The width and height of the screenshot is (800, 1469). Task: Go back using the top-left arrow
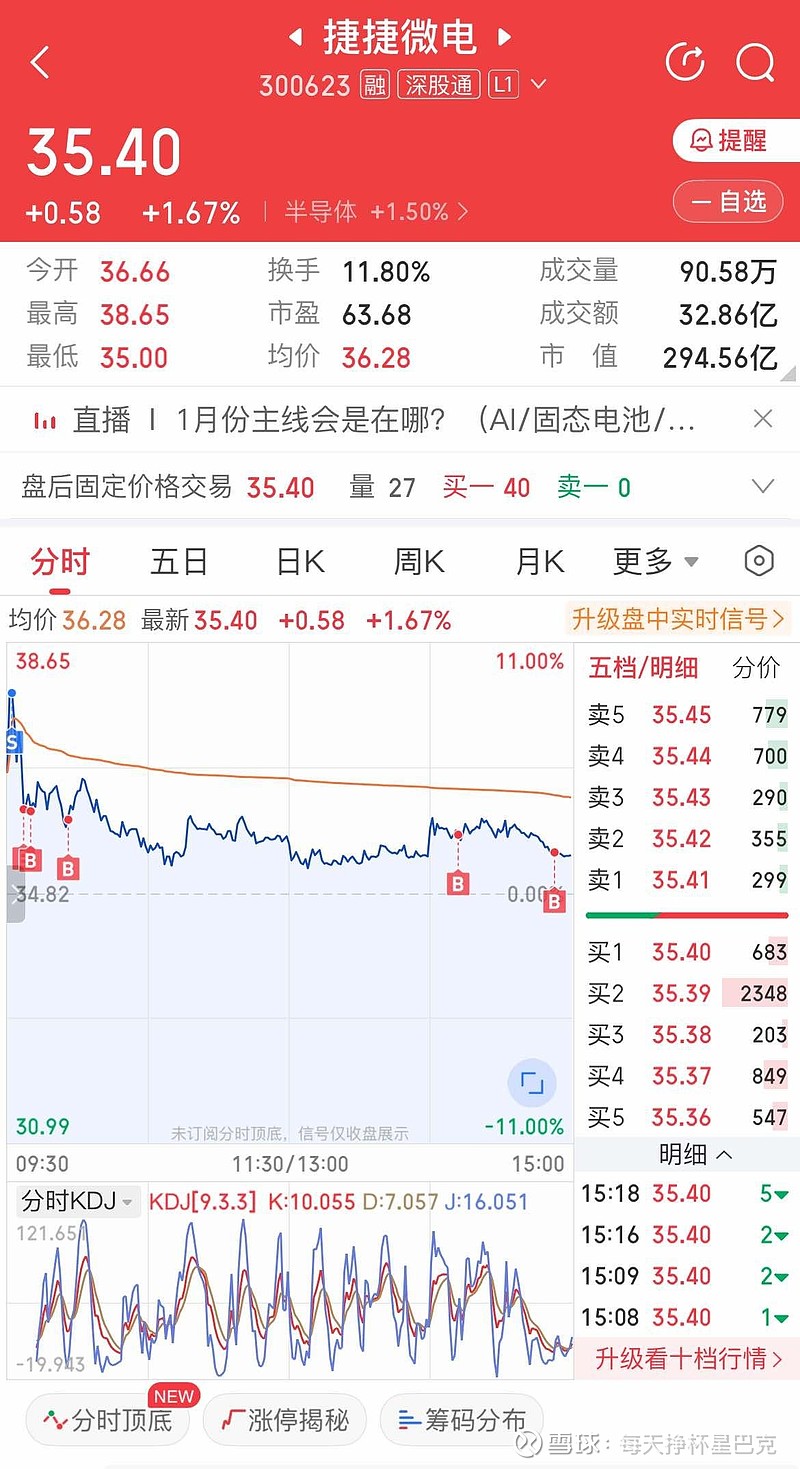click(x=40, y=63)
